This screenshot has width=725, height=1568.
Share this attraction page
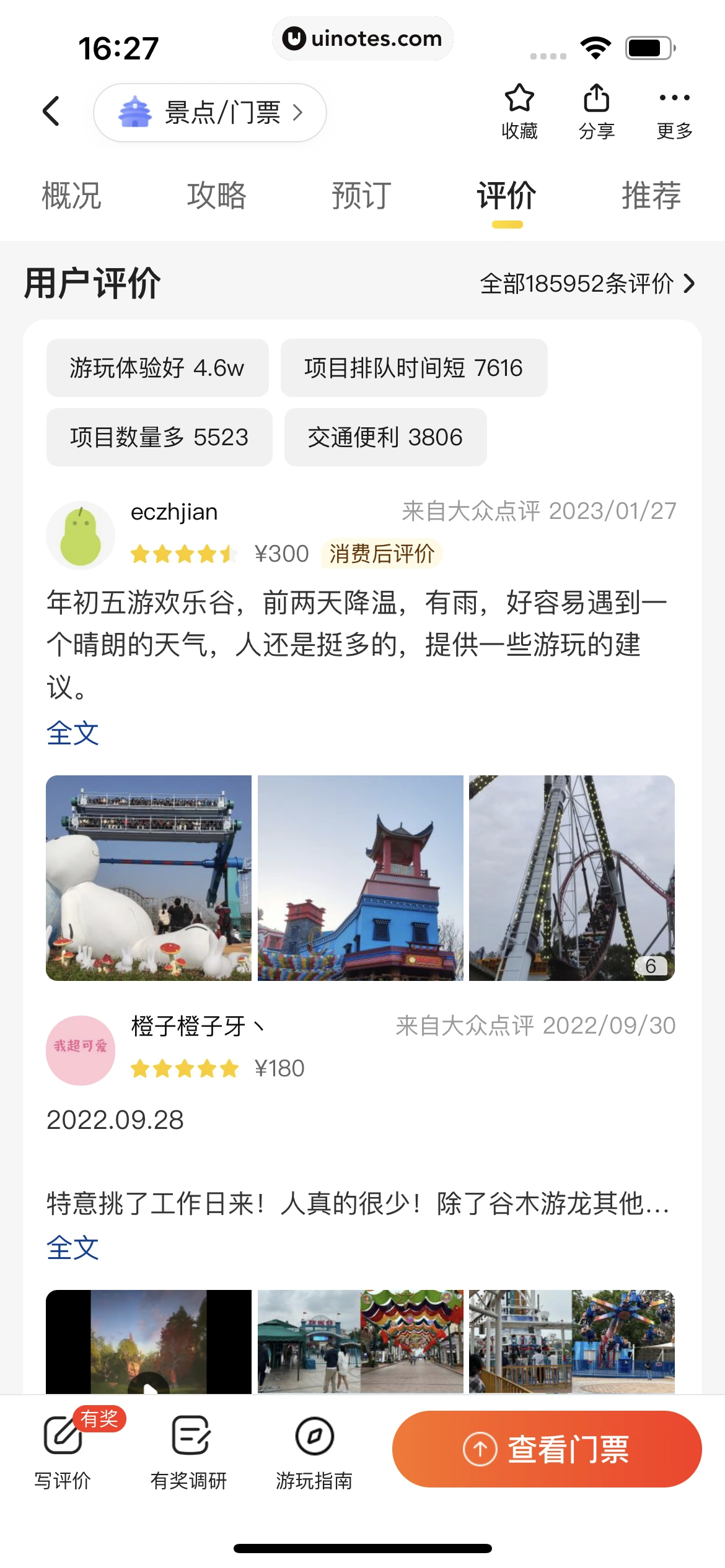point(596,111)
